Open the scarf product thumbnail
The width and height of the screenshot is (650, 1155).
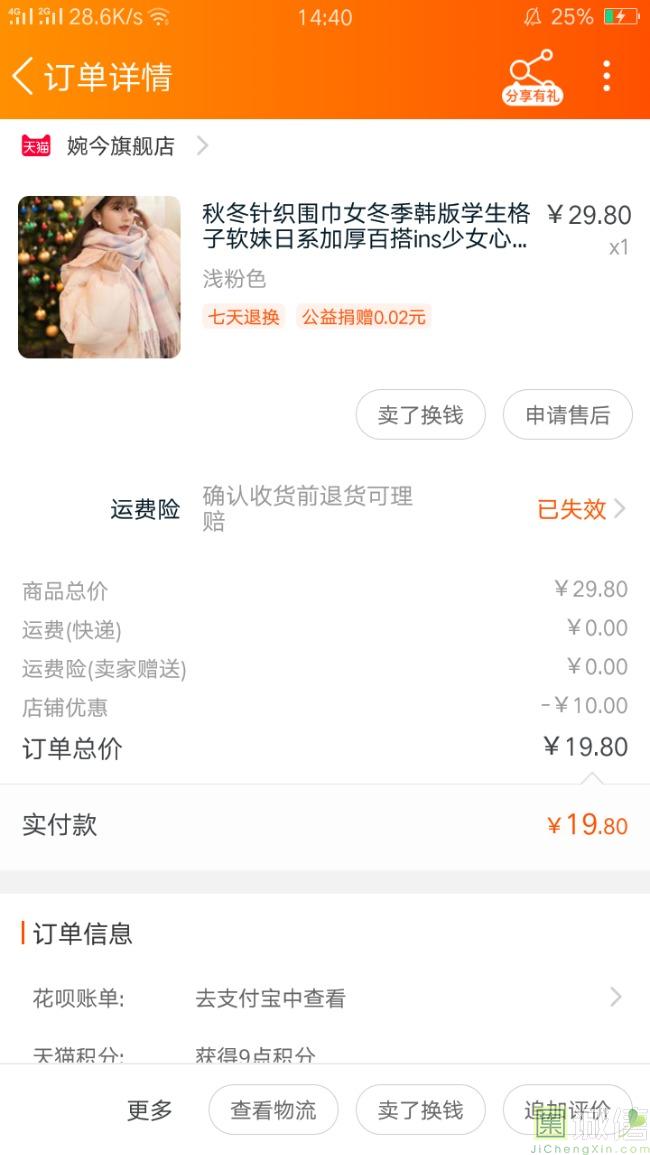pos(99,277)
